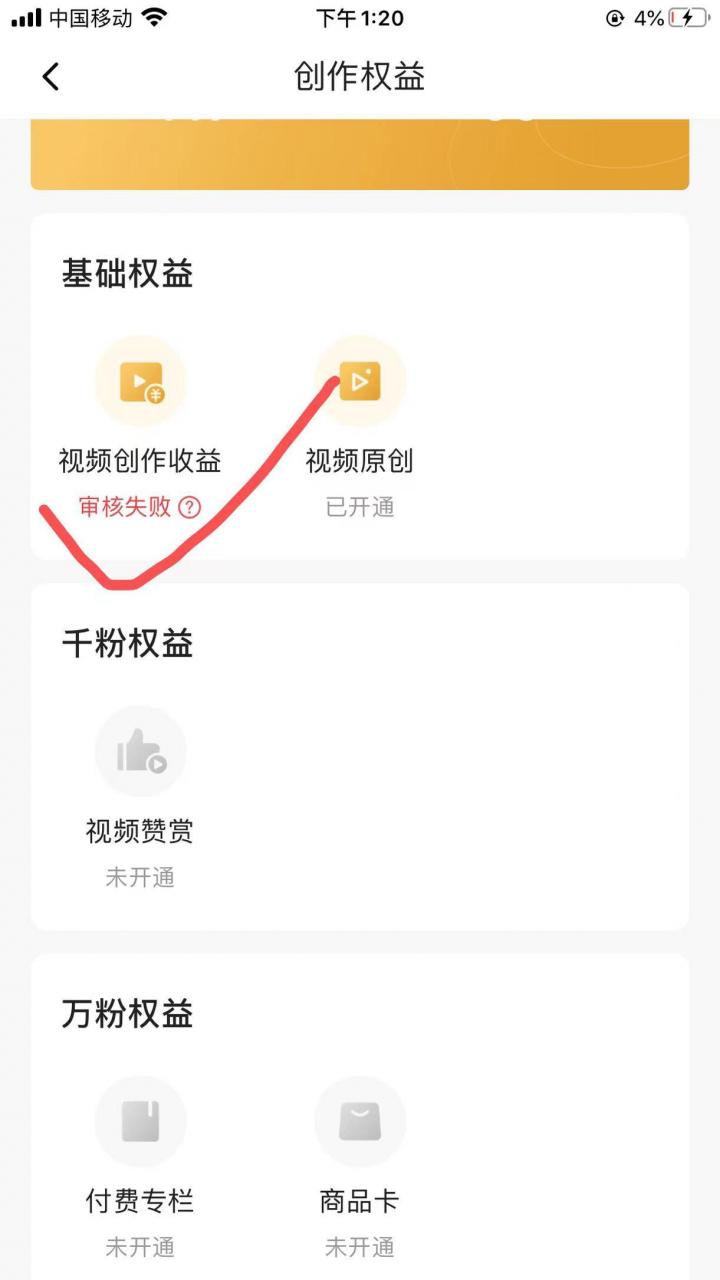Viewport: 720px width, 1280px height.
Task: Tap the question mark beside 审核失败
Action: pyautogui.click(x=189, y=507)
